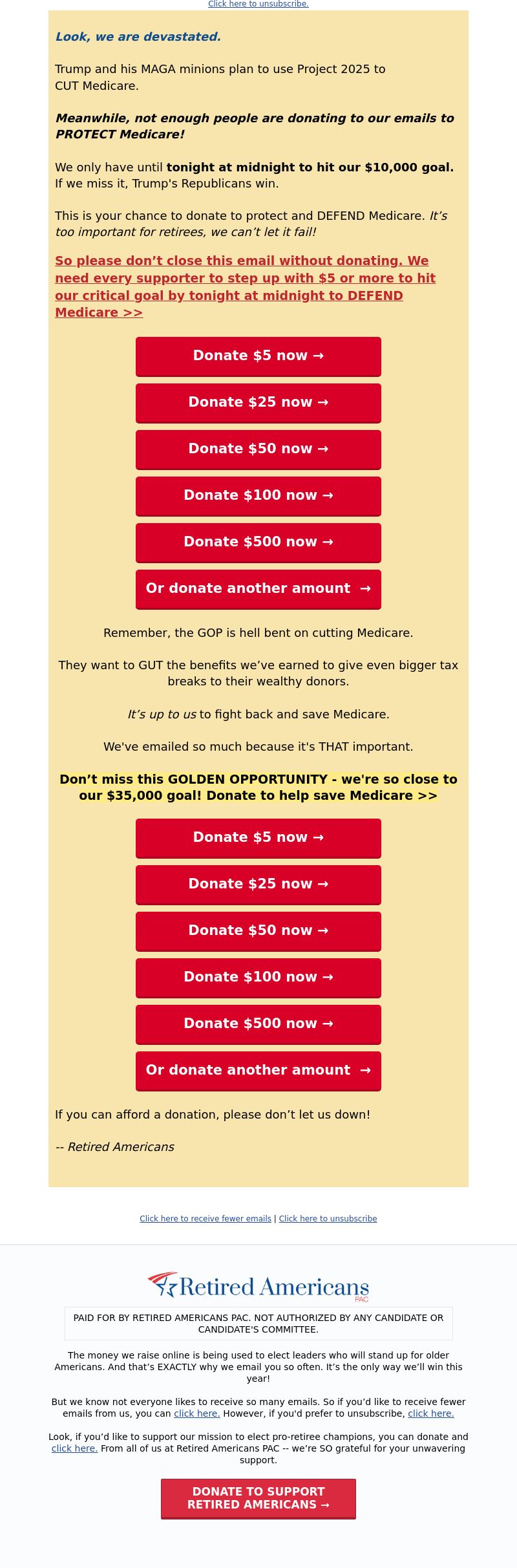
Task: Open the 'click here' link after 'emails from us, you can'
Action: point(196,1413)
